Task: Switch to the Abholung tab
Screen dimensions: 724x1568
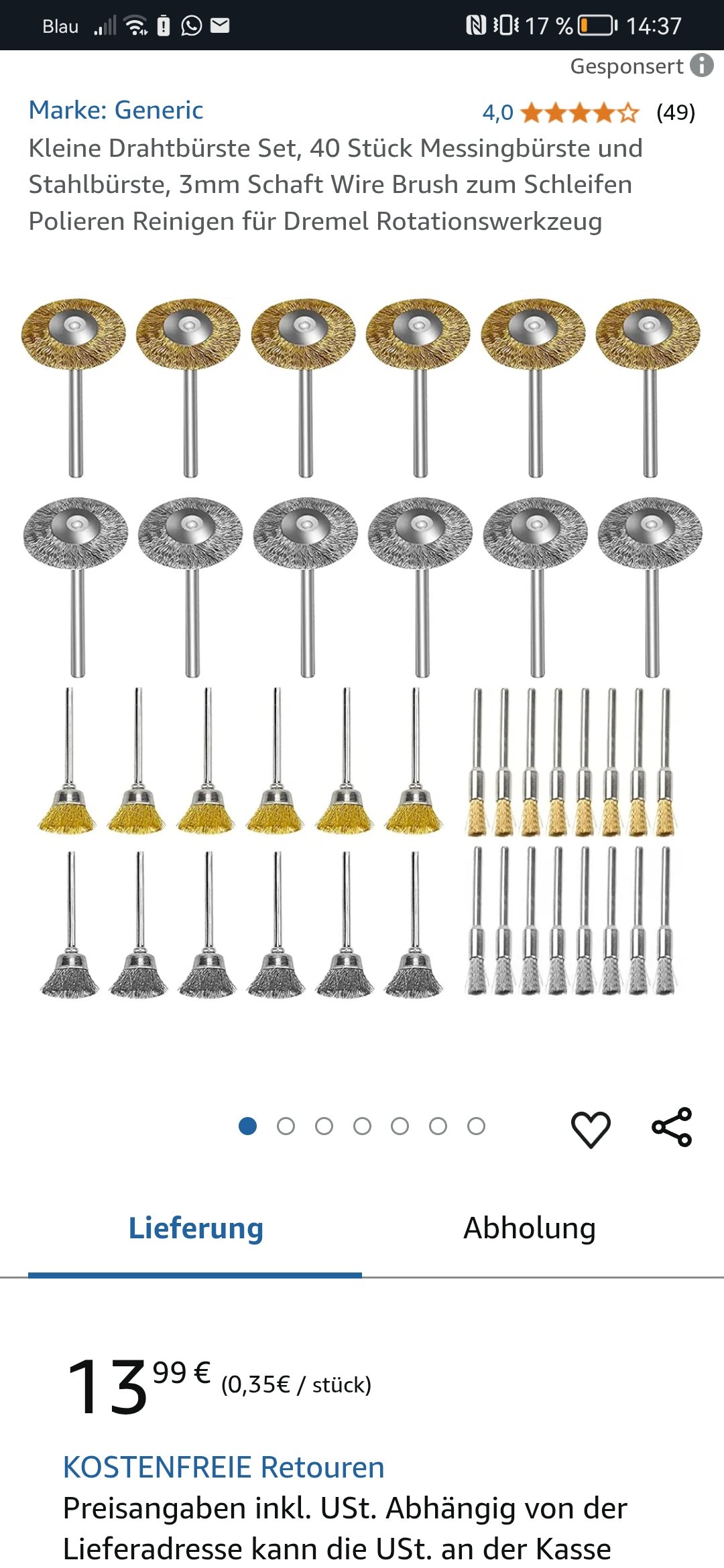Action: pyautogui.click(x=530, y=1228)
